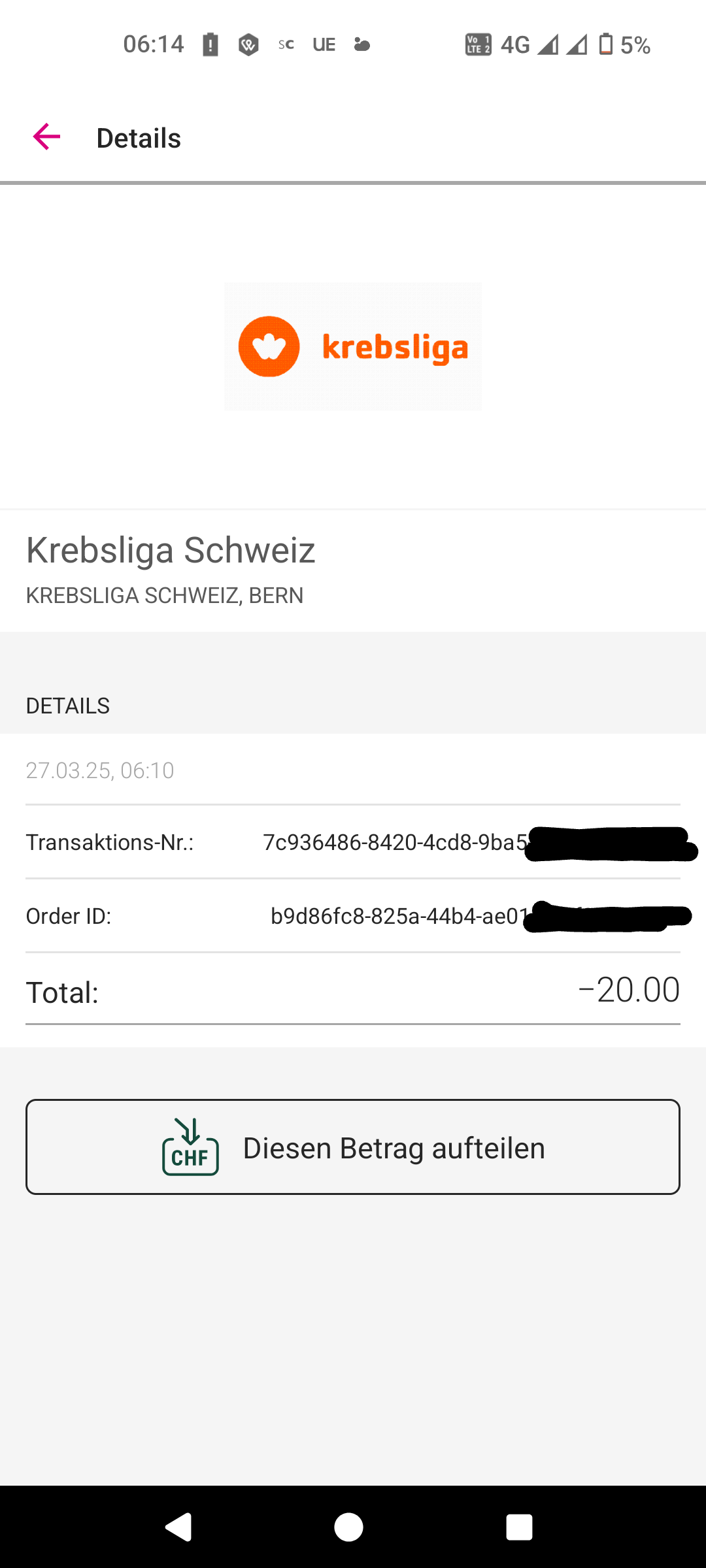Go back using the pink arrow
The height and width of the screenshot is (1568, 706).
[46, 137]
